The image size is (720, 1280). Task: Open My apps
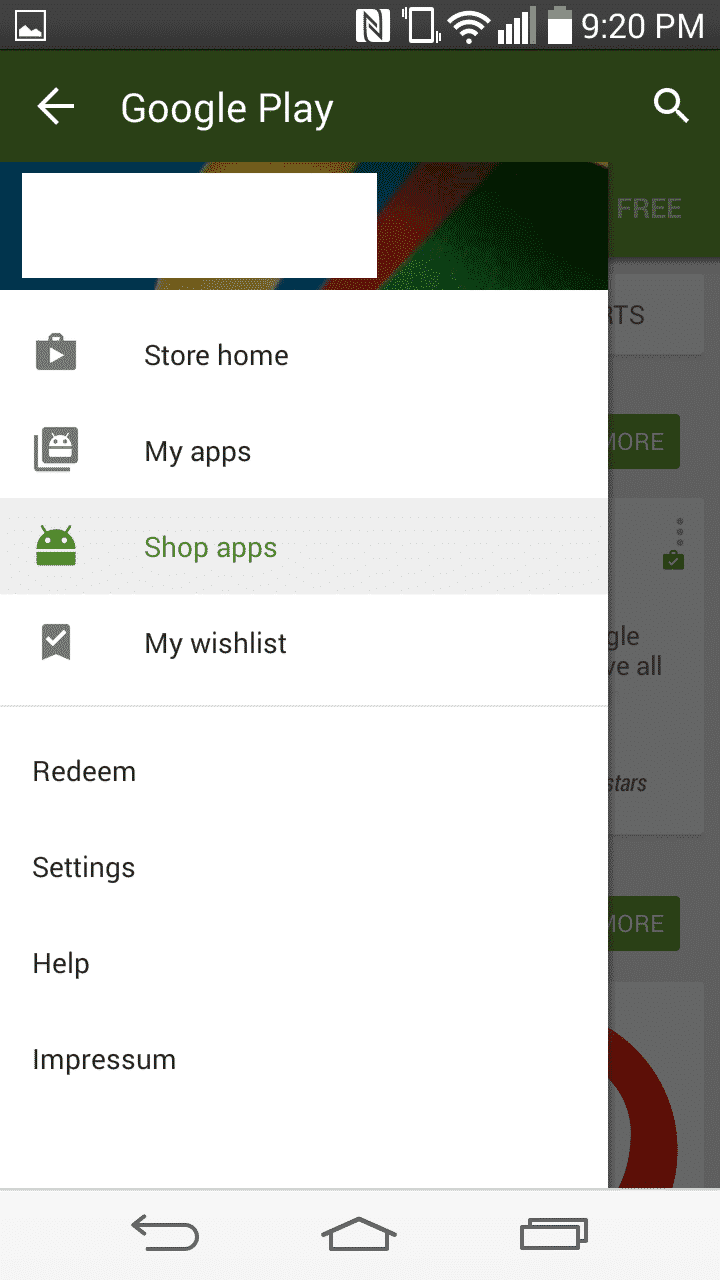click(198, 451)
